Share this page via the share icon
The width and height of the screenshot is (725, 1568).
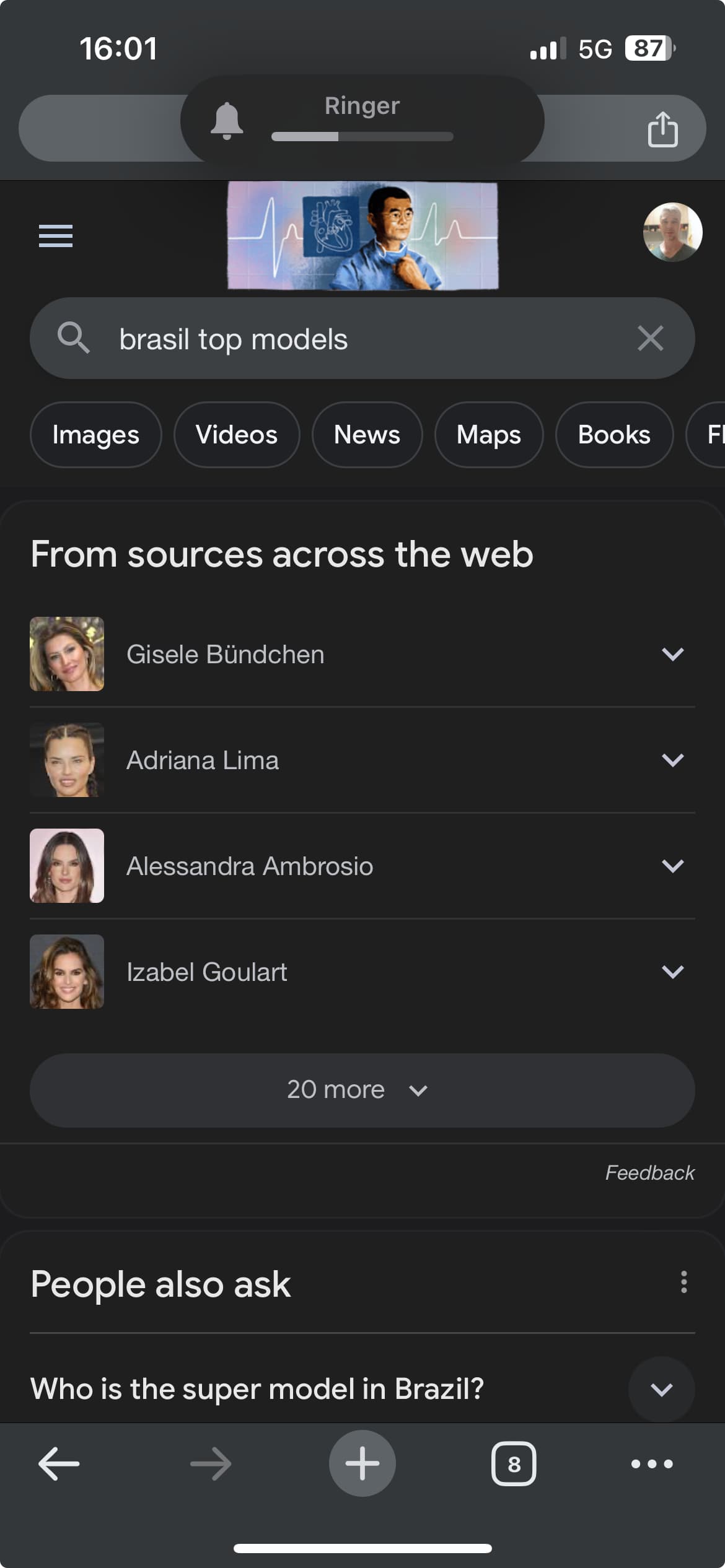(662, 129)
